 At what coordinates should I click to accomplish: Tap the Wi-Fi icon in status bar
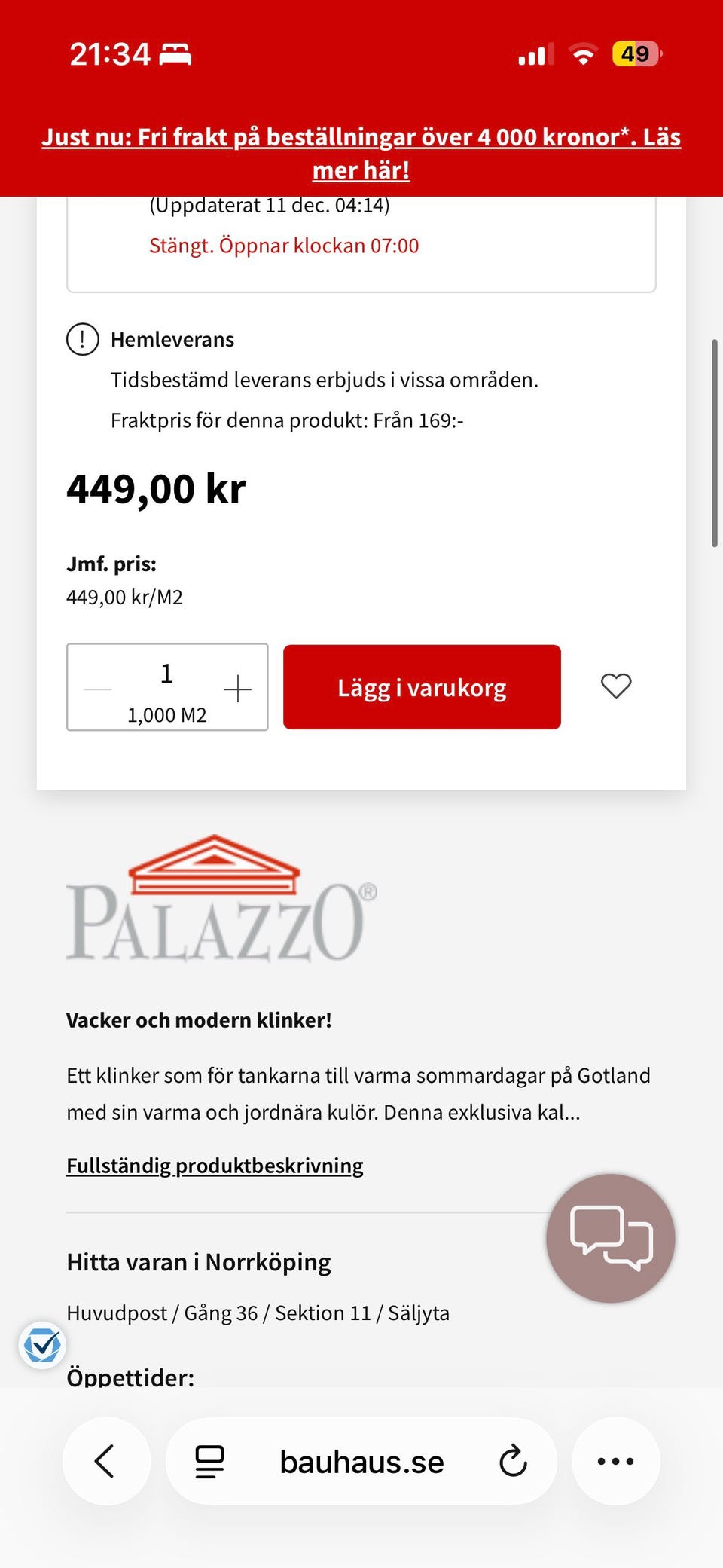tap(582, 54)
